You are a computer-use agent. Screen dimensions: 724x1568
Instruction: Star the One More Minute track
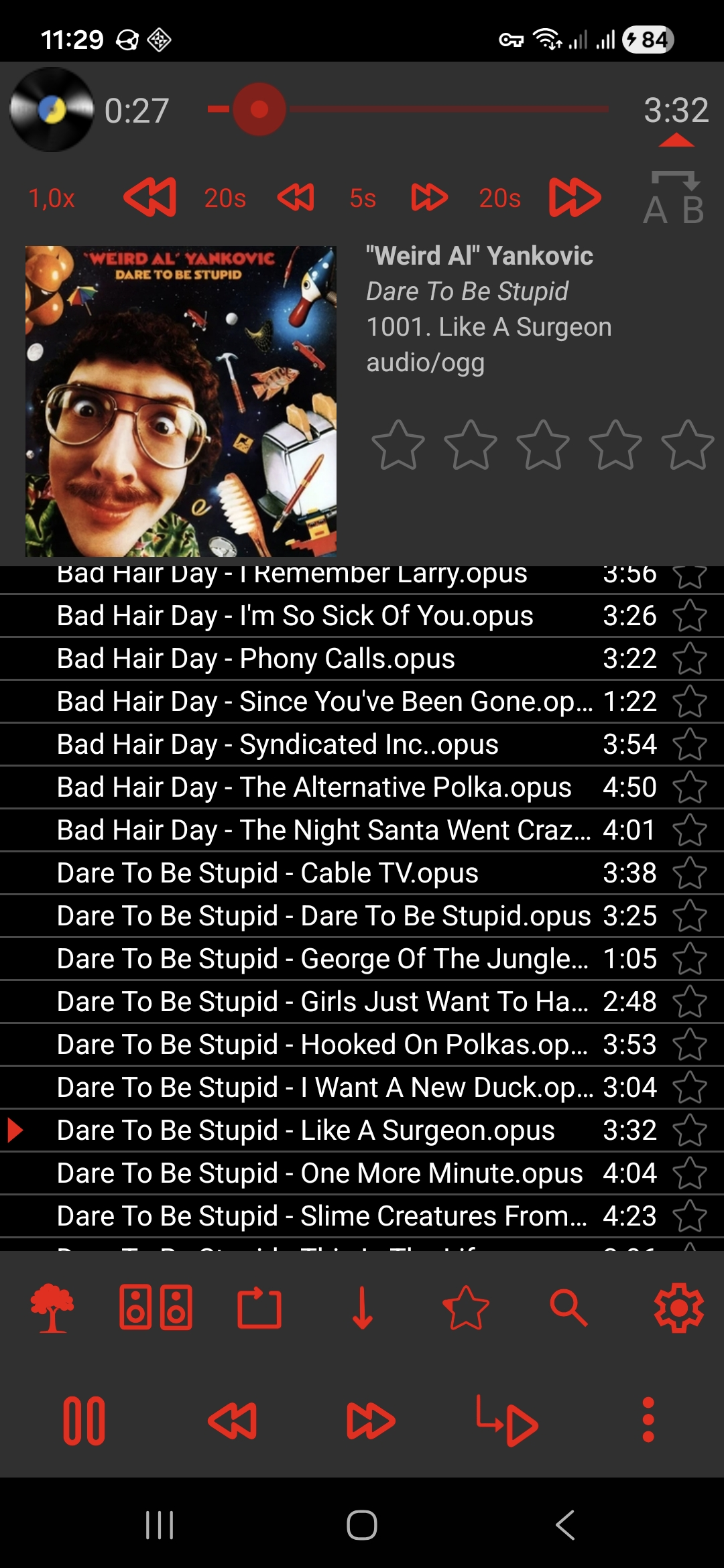click(x=690, y=1173)
